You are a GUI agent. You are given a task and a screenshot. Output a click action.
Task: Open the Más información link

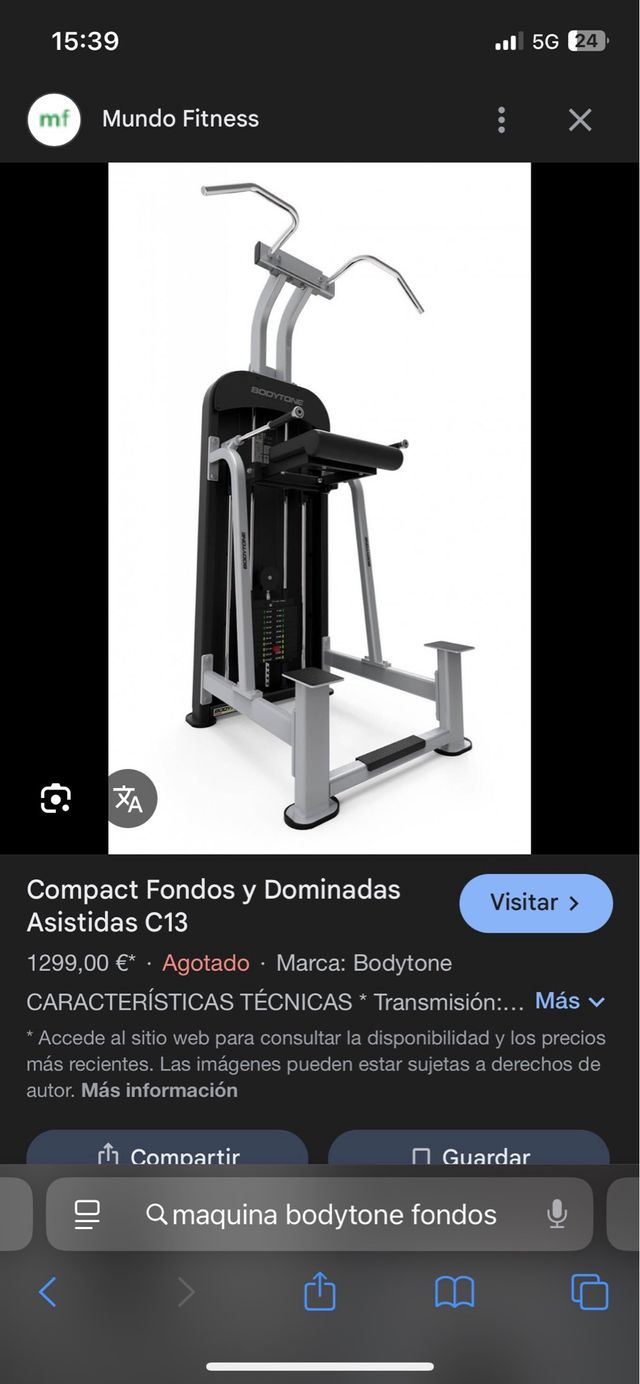[159, 1090]
